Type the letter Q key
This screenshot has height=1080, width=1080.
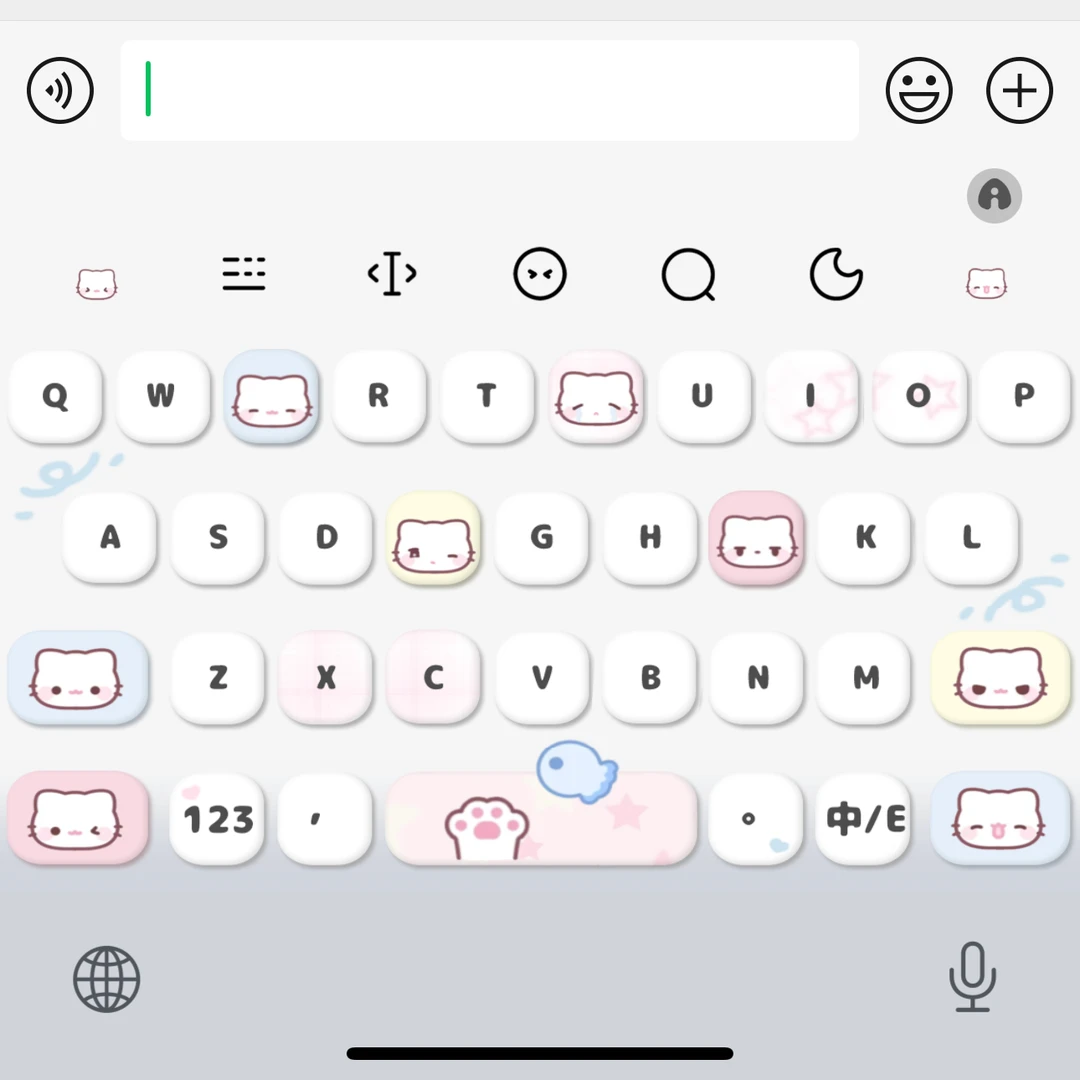(x=55, y=396)
